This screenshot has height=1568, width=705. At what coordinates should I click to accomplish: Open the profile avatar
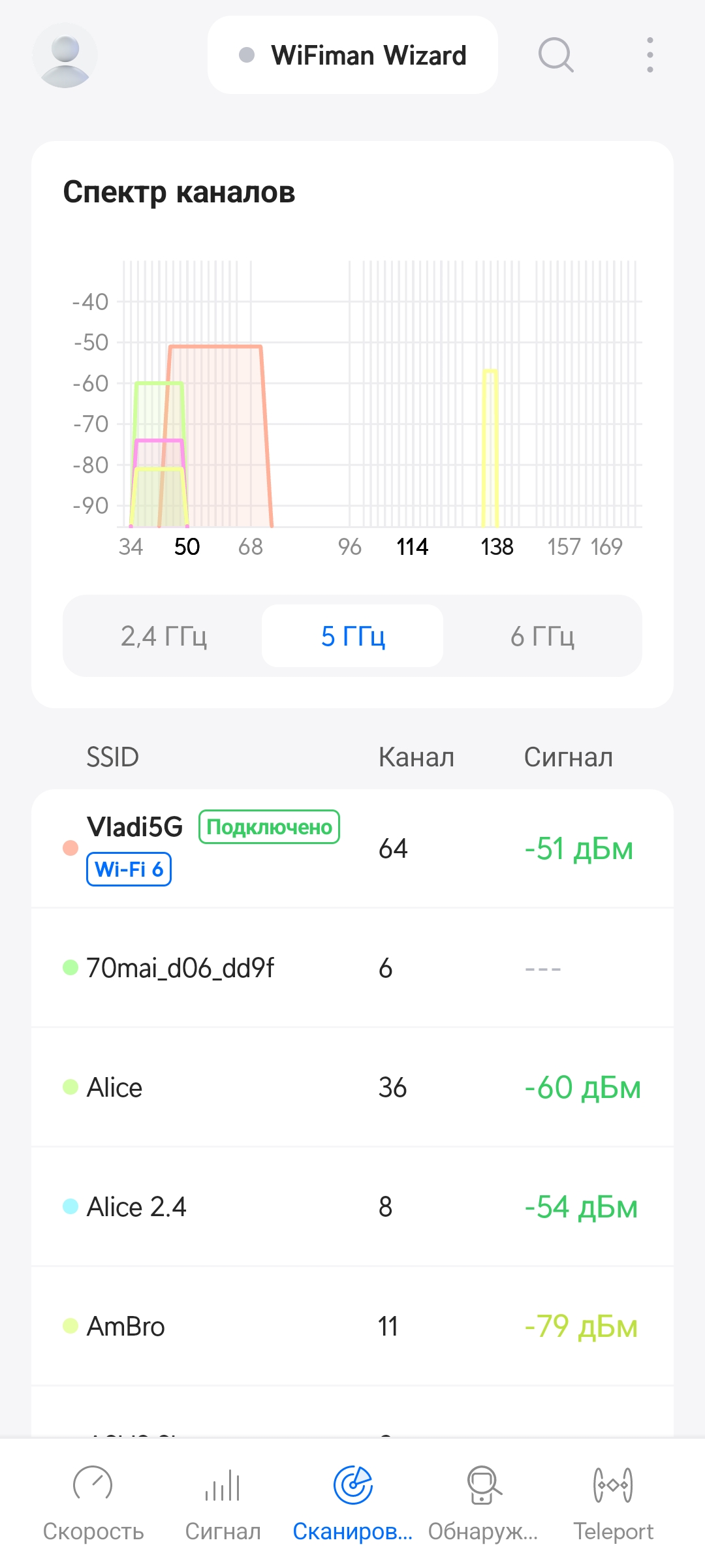(65, 55)
